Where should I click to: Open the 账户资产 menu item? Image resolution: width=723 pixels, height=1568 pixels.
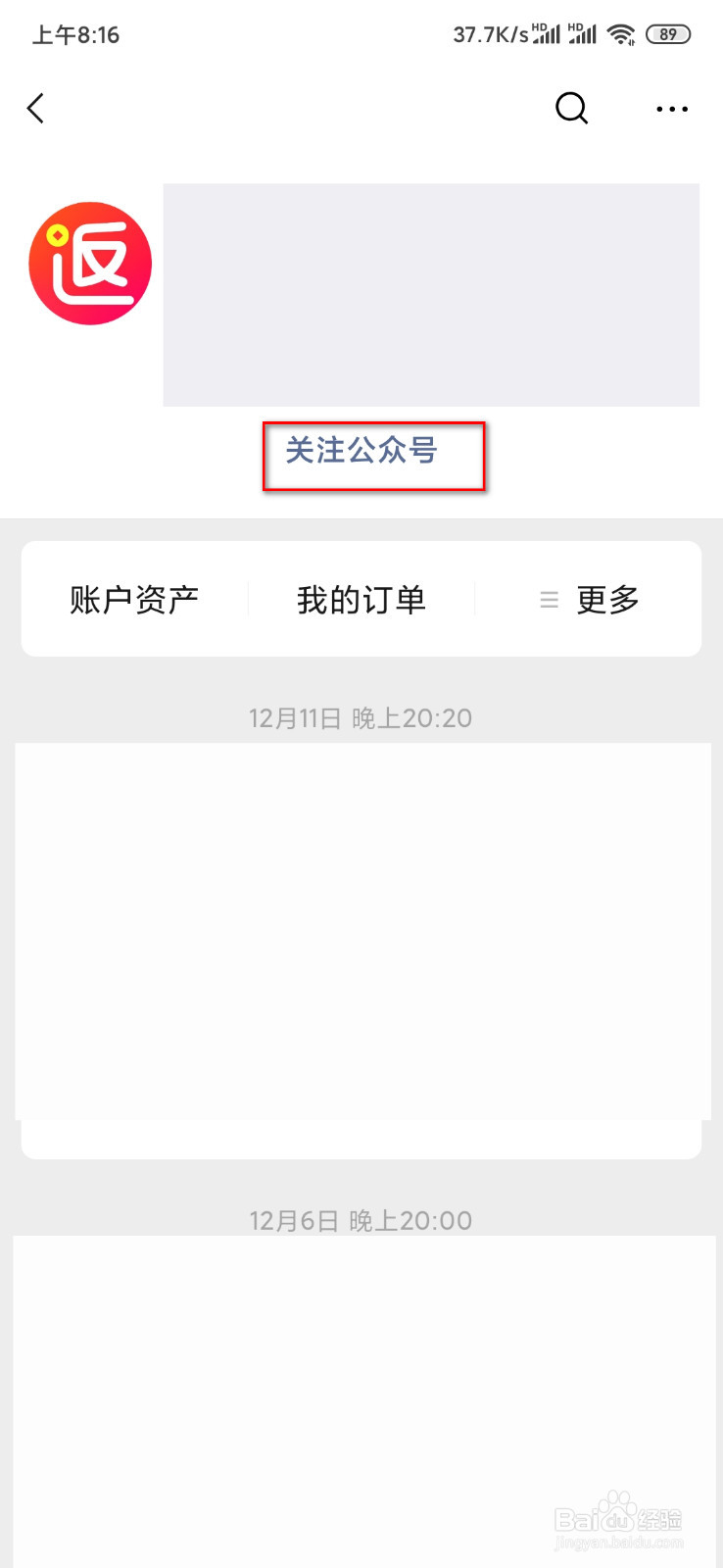[133, 599]
